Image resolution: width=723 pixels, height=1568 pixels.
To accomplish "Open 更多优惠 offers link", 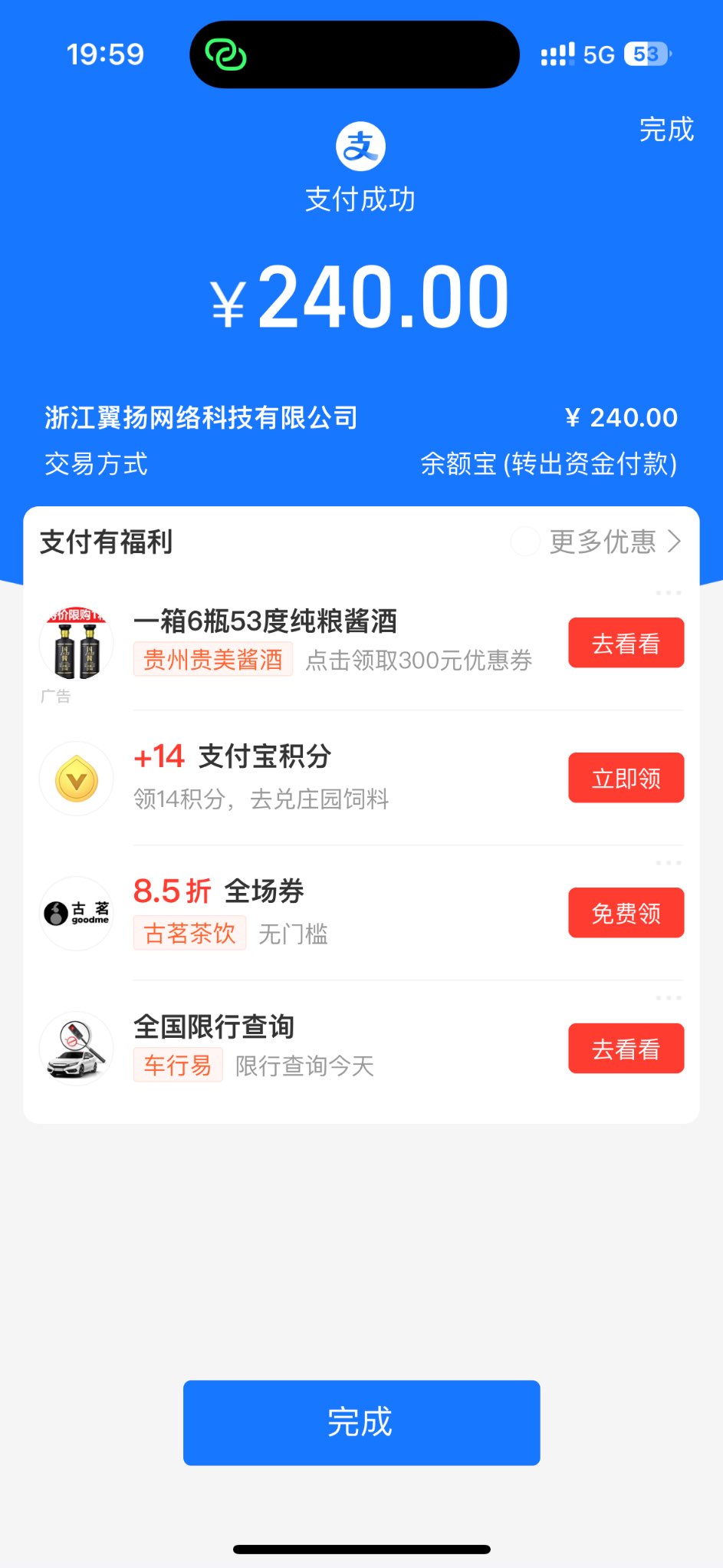I will (614, 542).
